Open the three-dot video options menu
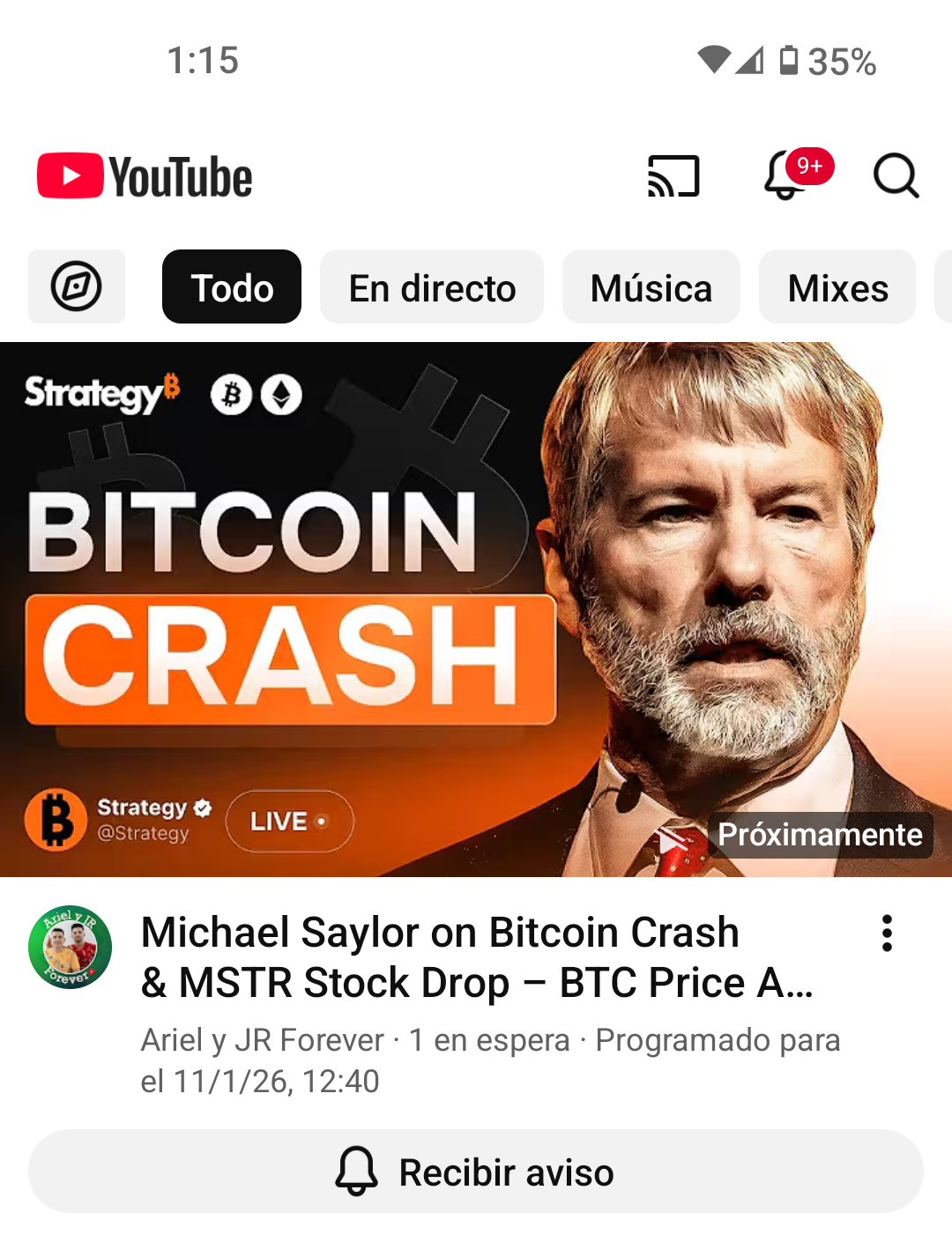952x1235 pixels. (886, 932)
